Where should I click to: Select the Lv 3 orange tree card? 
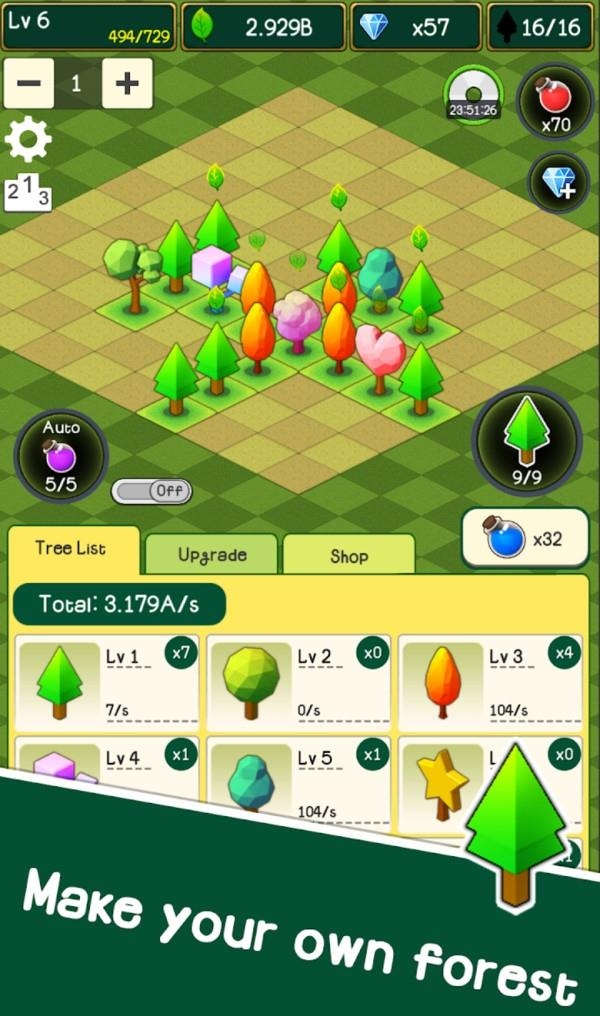click(x=490, y=682)
